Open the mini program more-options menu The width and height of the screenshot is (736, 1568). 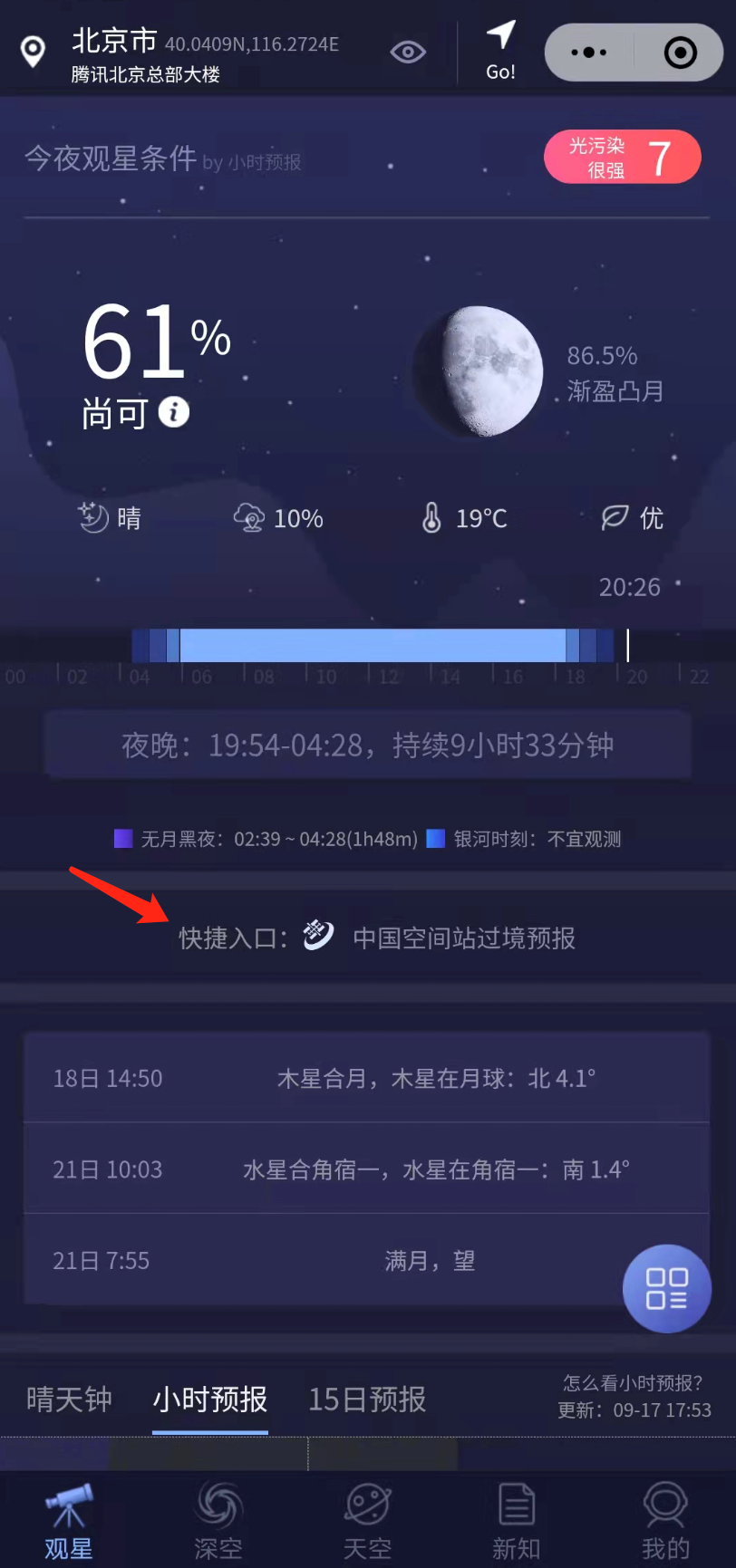pos(589,53)
